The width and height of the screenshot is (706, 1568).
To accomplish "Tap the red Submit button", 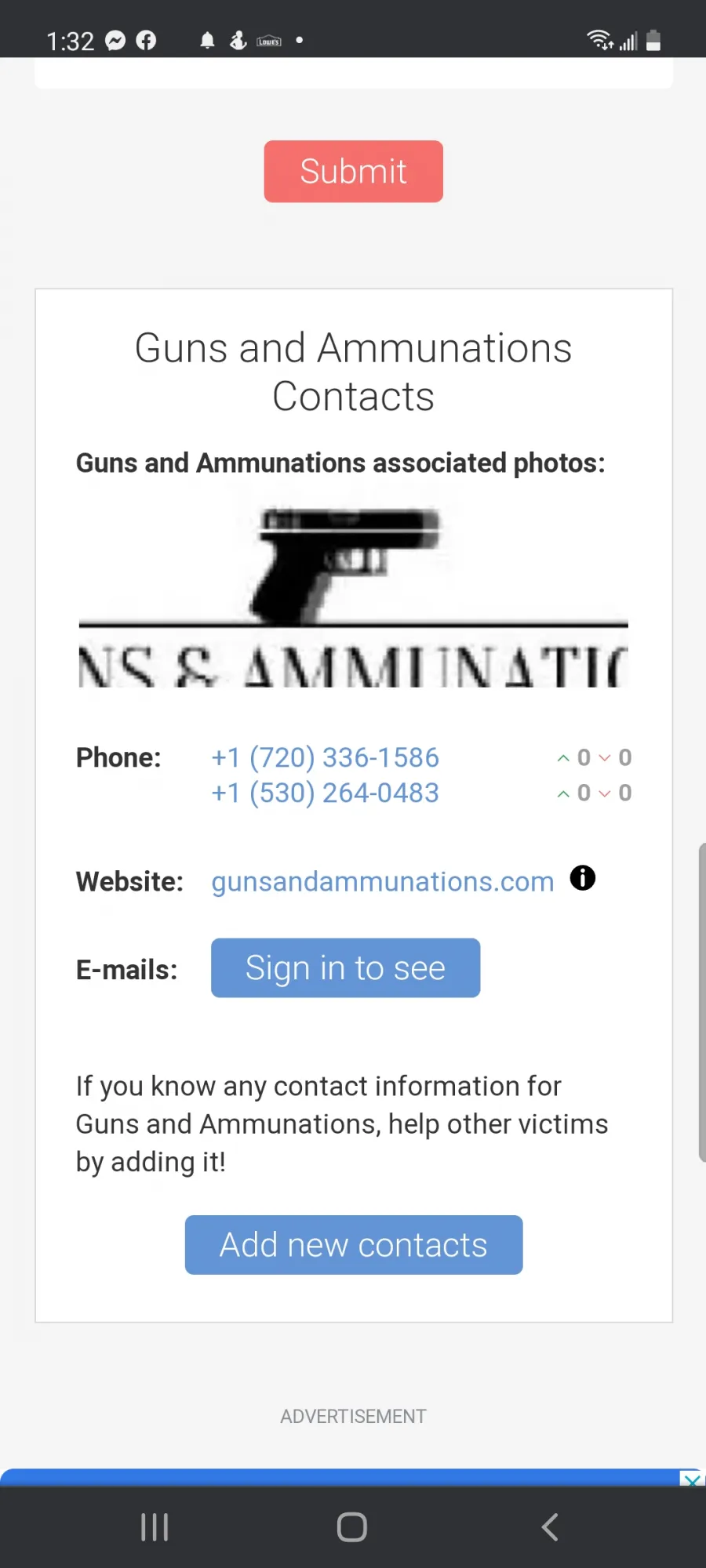I will click(x=353, y=172).
